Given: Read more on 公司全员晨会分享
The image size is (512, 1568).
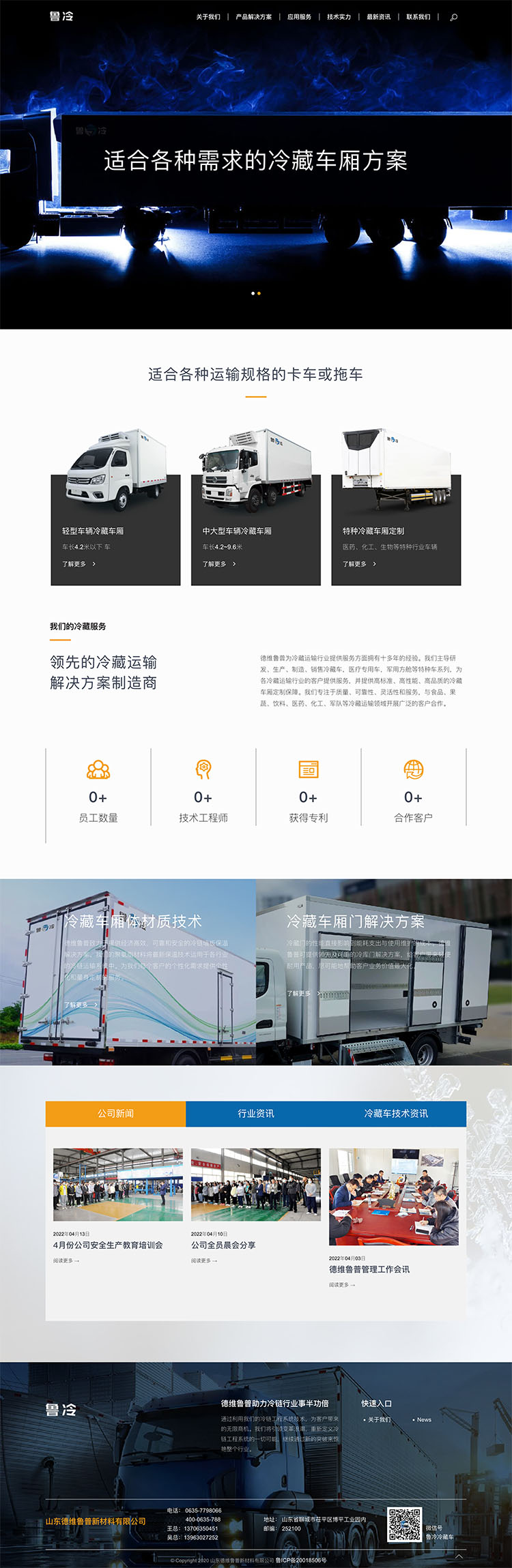Looking at the screenshot, I should point(203,1260).
